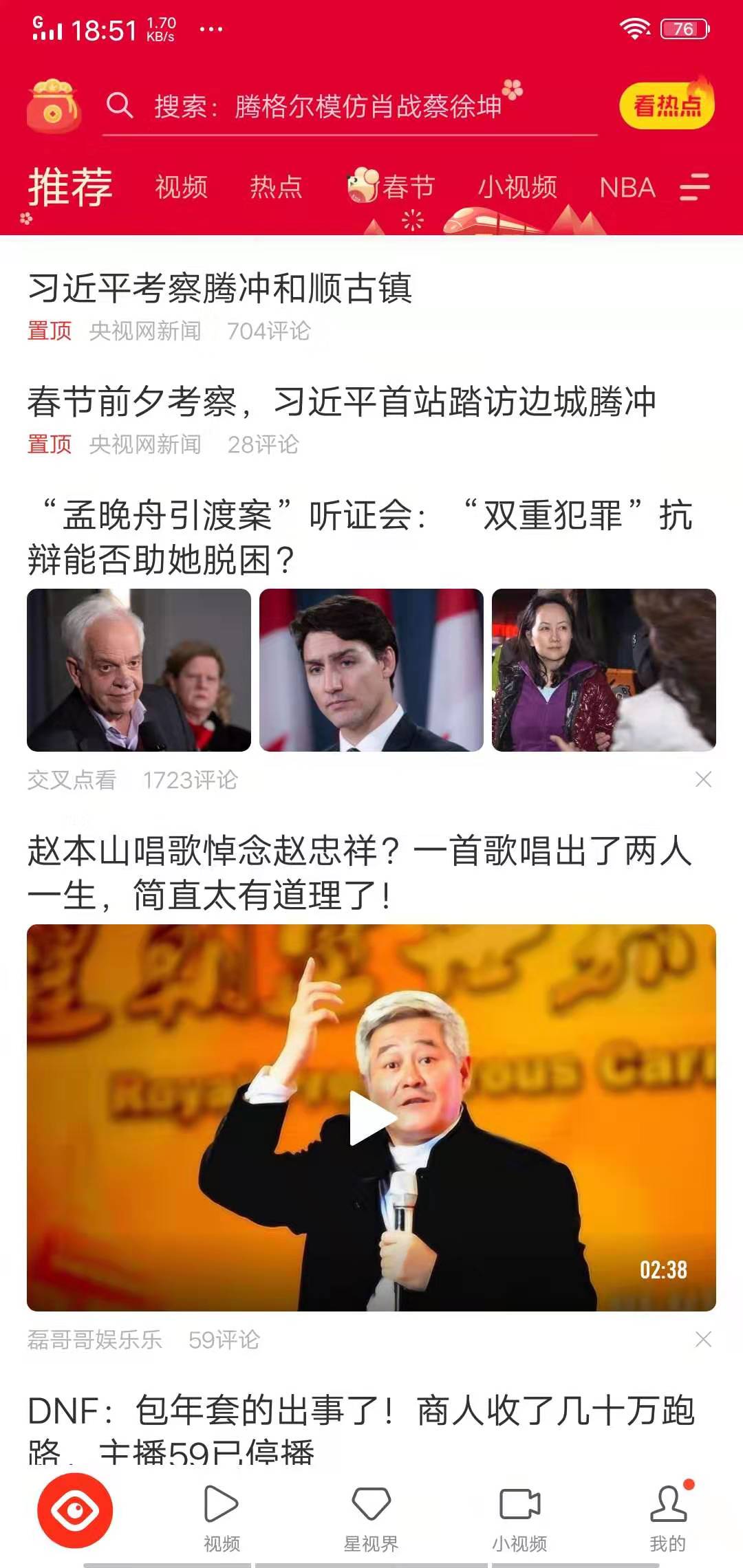Image resolution: width=743 pixels, height=1568 pixels.
Task: Open the red envelope money bag icon
Action: (53, 107)
